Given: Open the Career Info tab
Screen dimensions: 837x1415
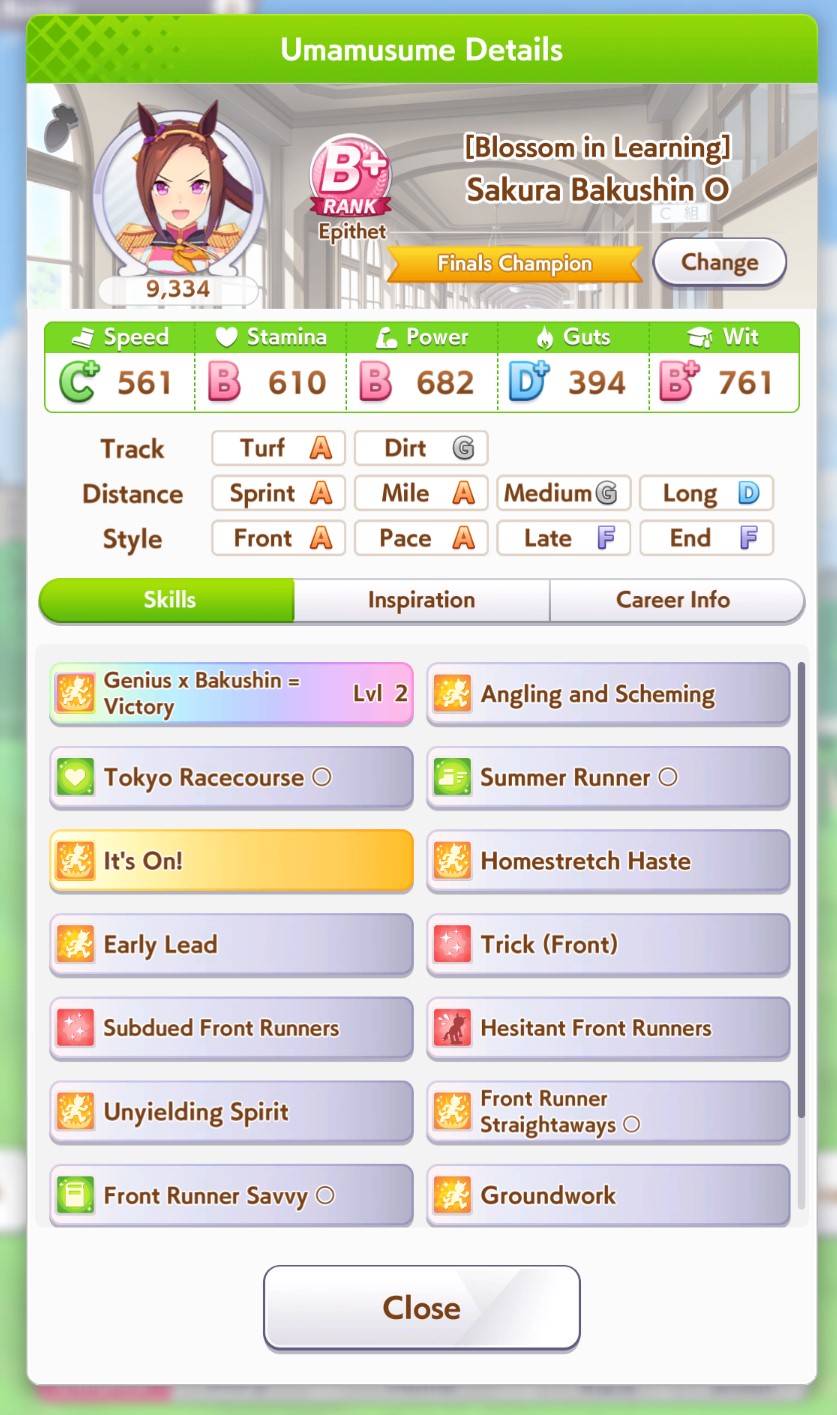Looking at the screenshot, I should pos(673,600).
